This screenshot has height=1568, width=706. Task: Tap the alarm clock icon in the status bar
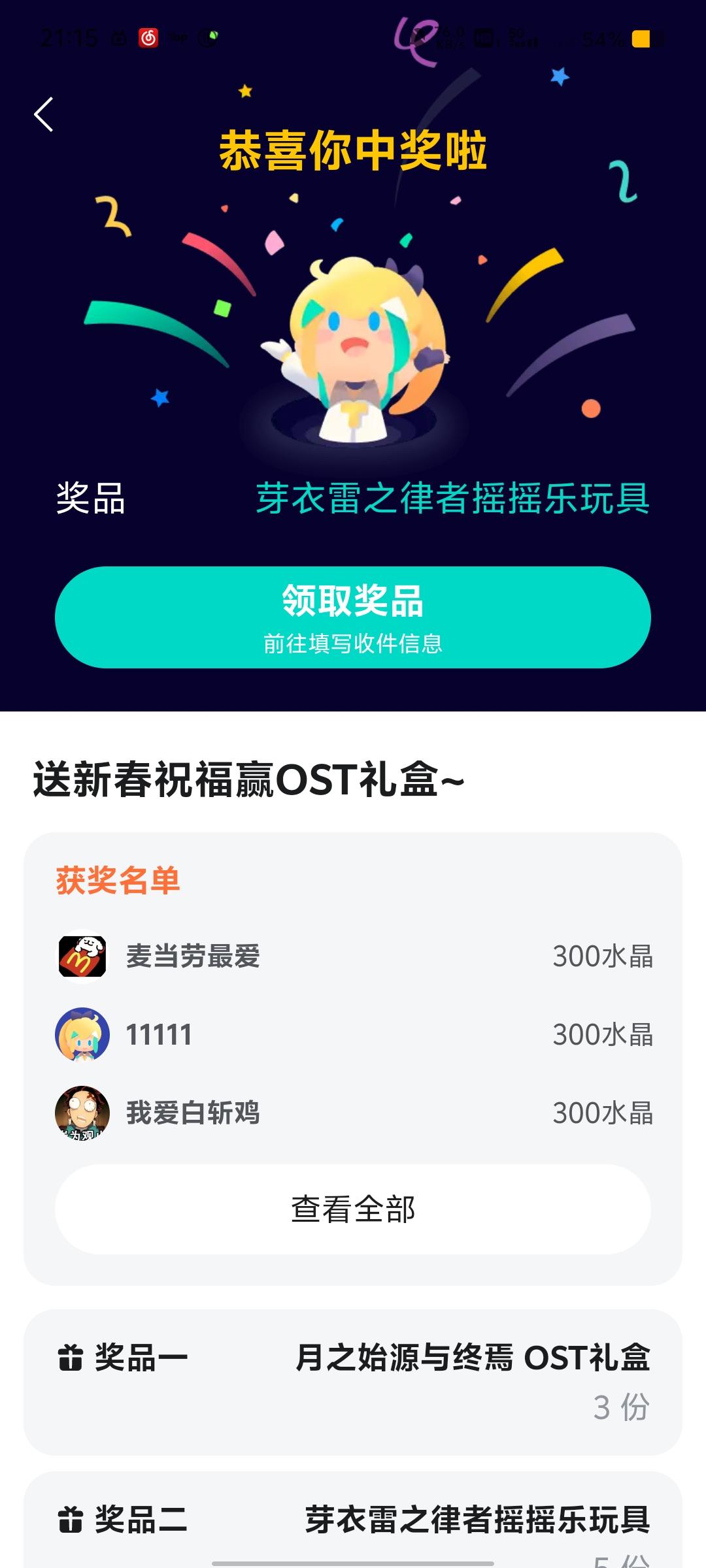click(120, 37)
